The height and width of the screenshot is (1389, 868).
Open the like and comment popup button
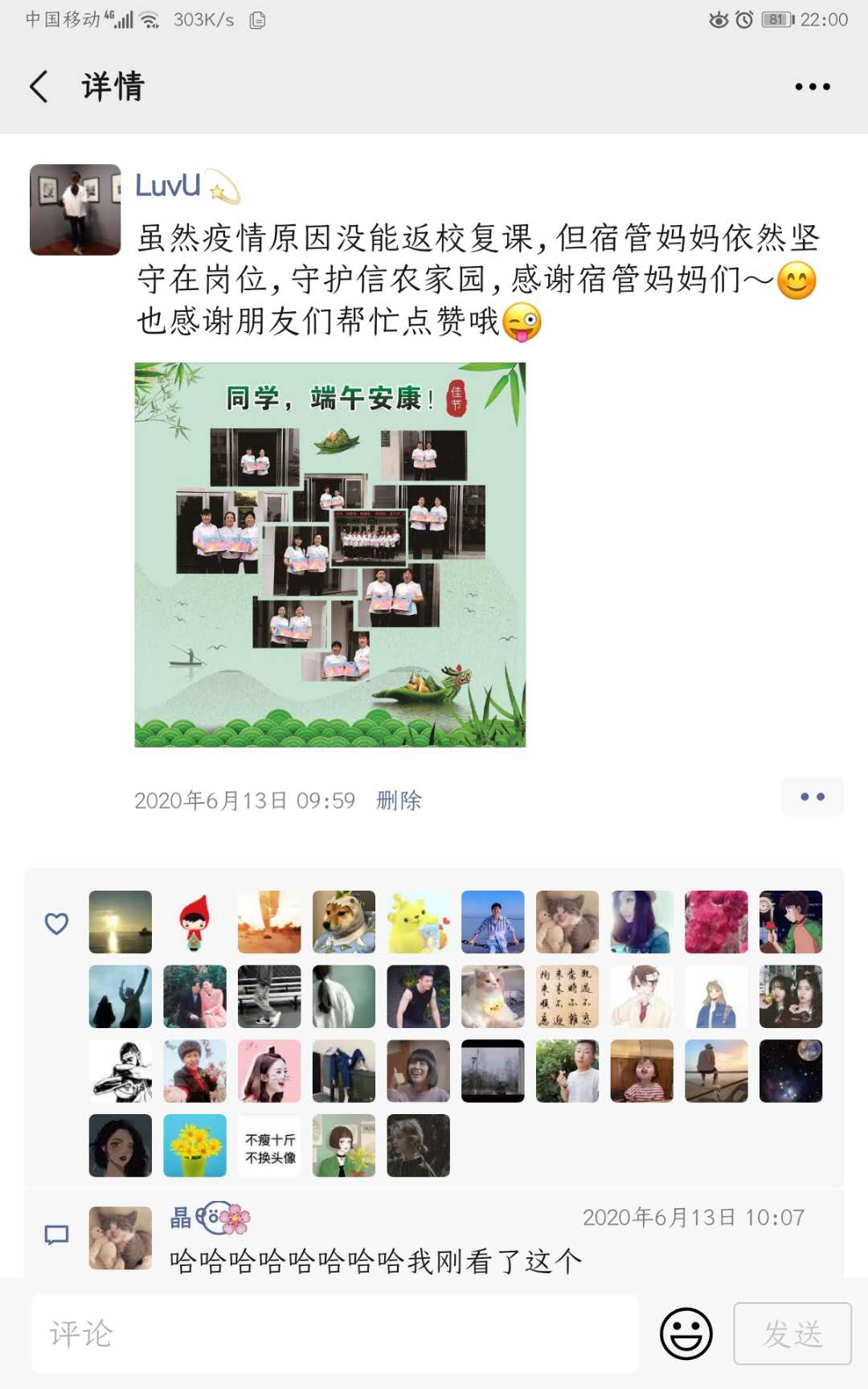[x=812, y=797]
